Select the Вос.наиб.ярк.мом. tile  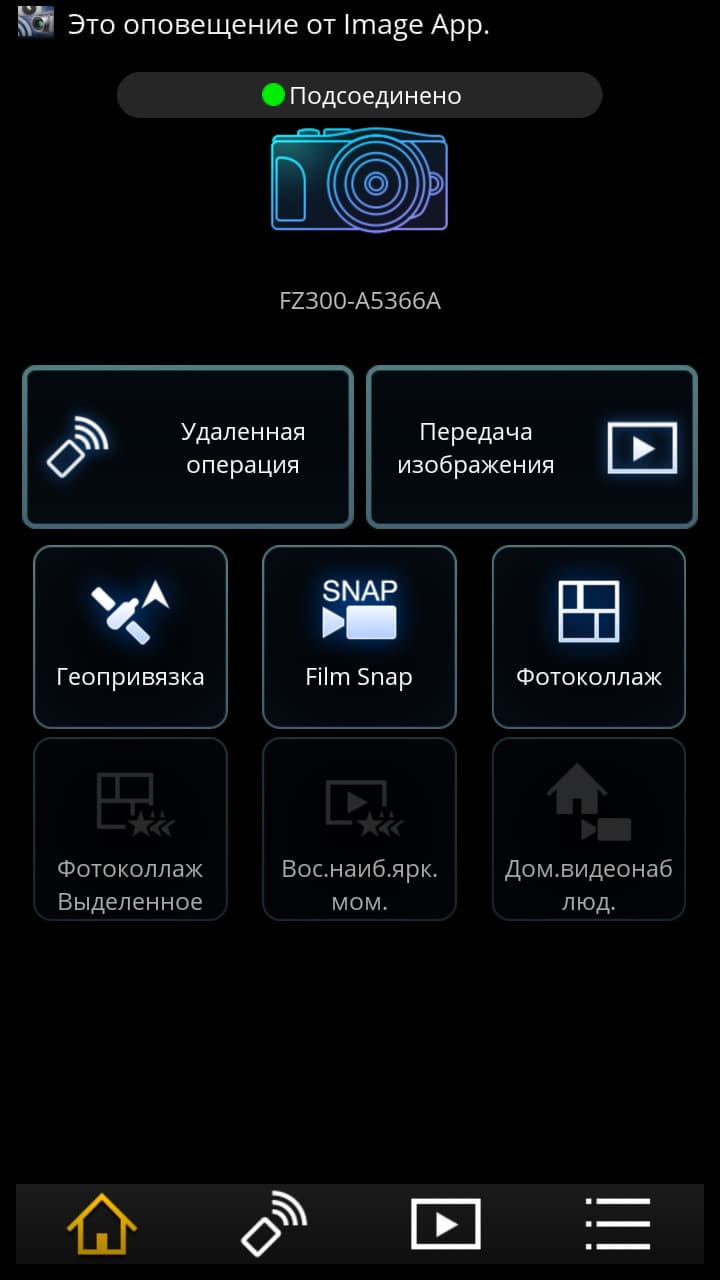(359, 829)
